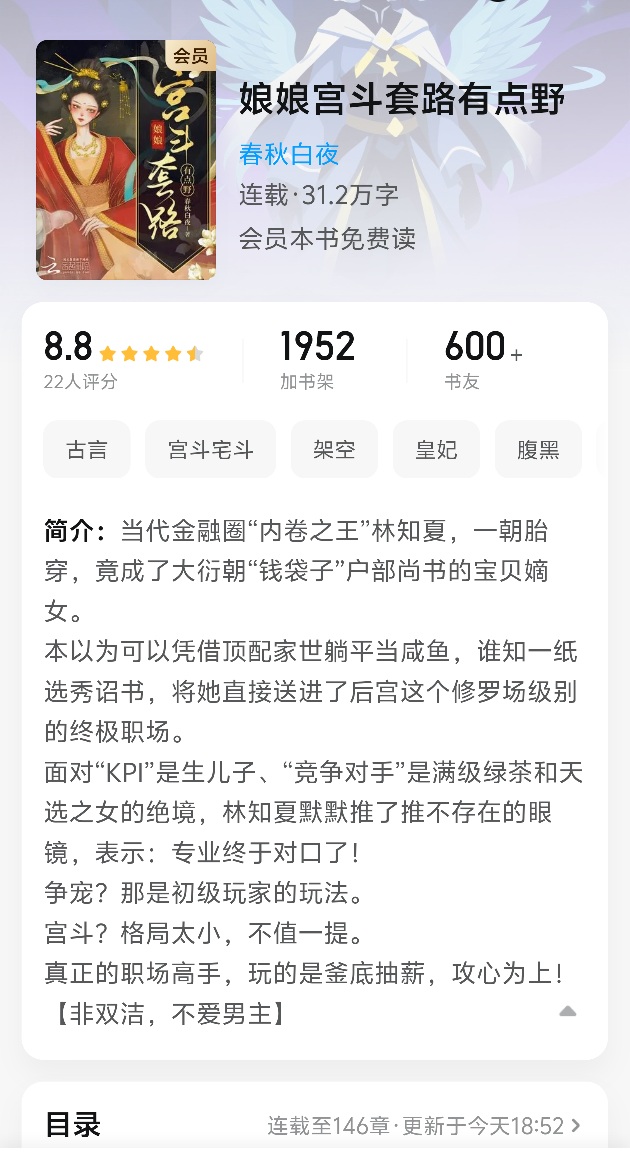630x1166 pixels.
Task: Choose the 皇妃 tag chip
Action: [437, 450]
